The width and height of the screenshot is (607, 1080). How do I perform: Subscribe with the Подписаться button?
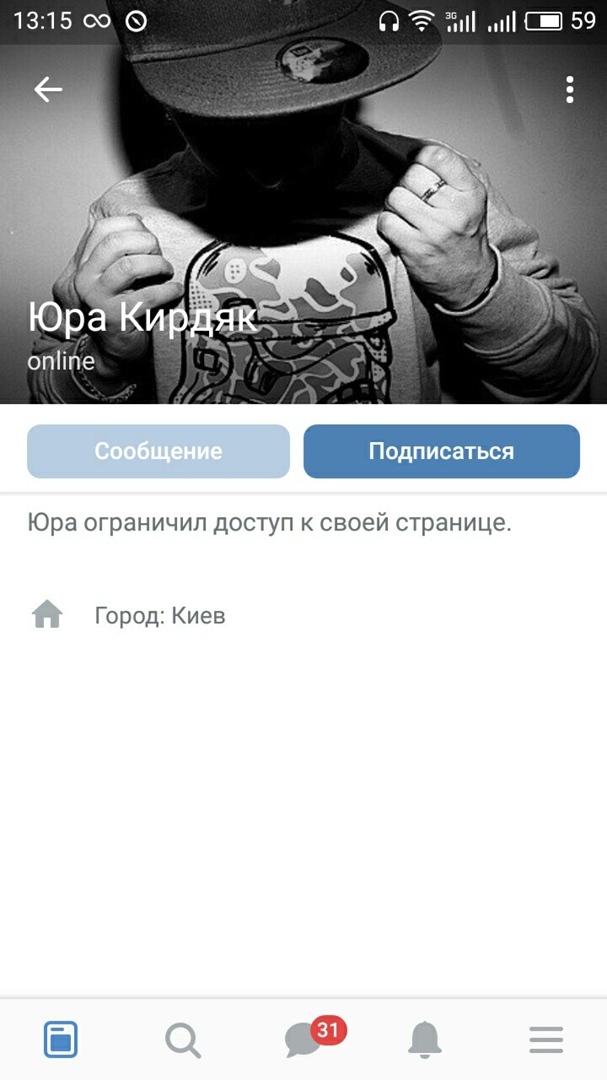click(x=441, y=451)
